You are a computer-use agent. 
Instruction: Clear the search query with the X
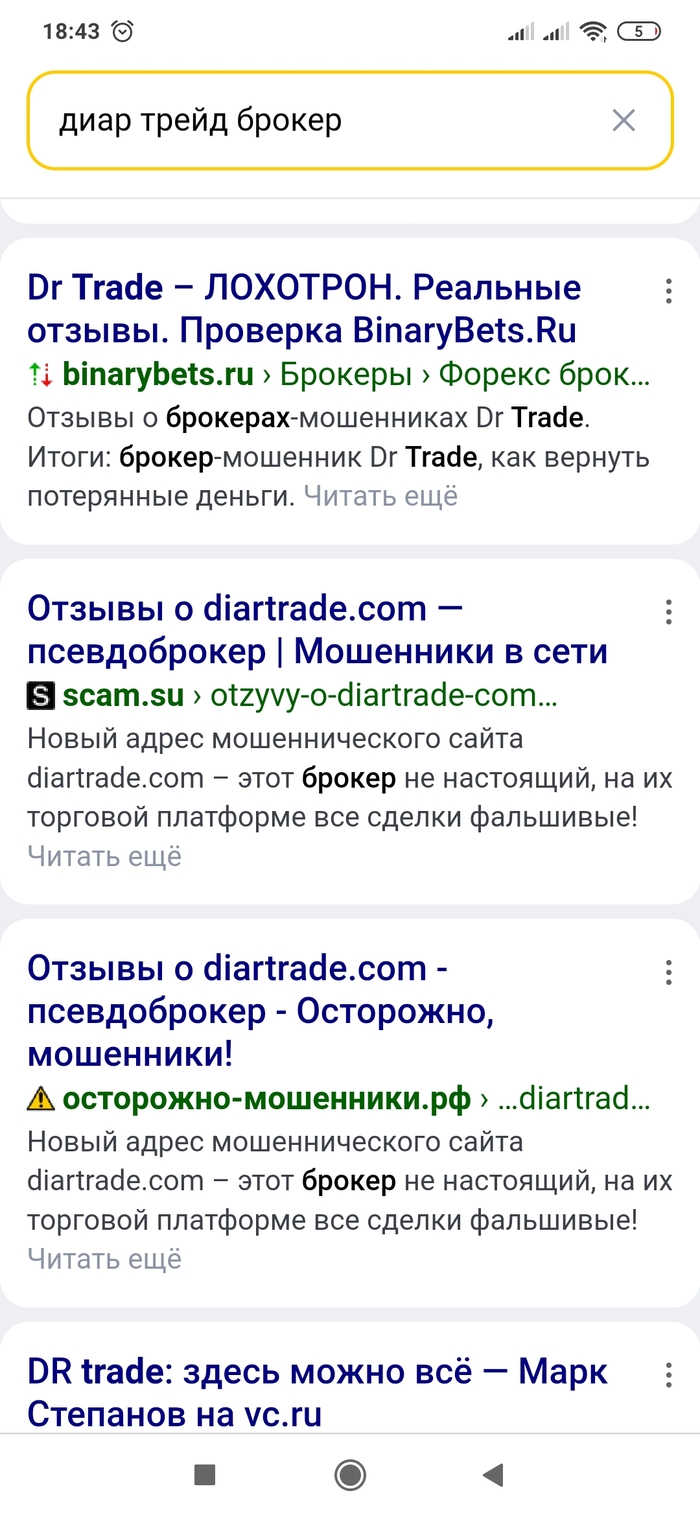tap(623, 121)
